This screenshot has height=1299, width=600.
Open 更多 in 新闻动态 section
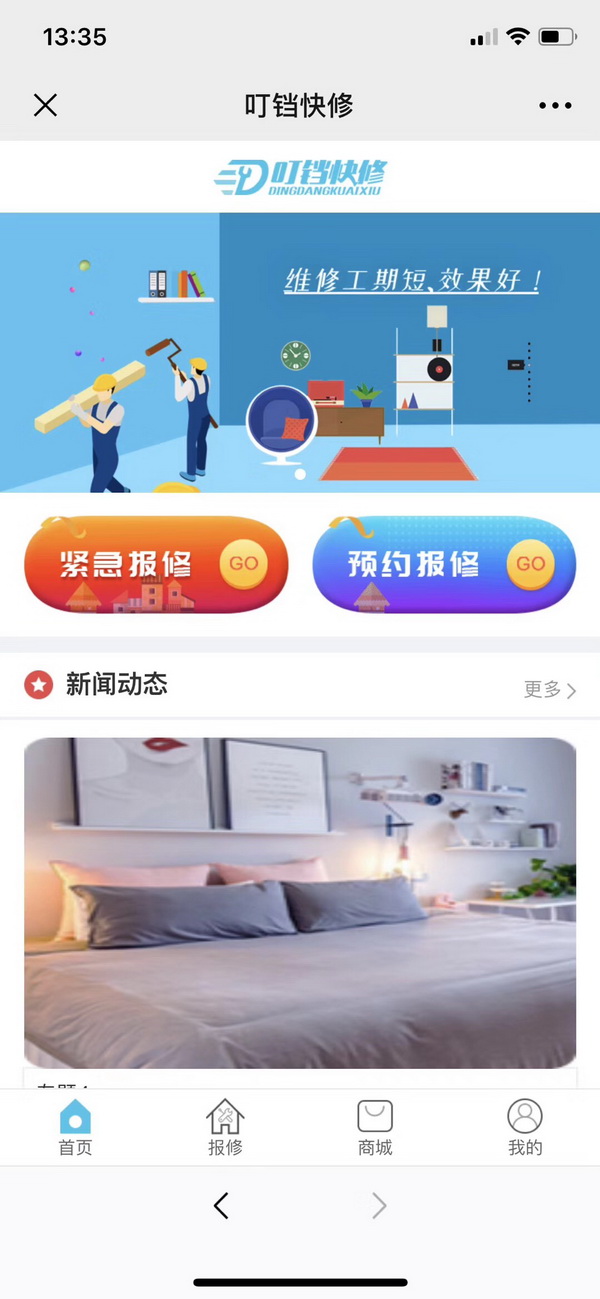pos(550,689)
